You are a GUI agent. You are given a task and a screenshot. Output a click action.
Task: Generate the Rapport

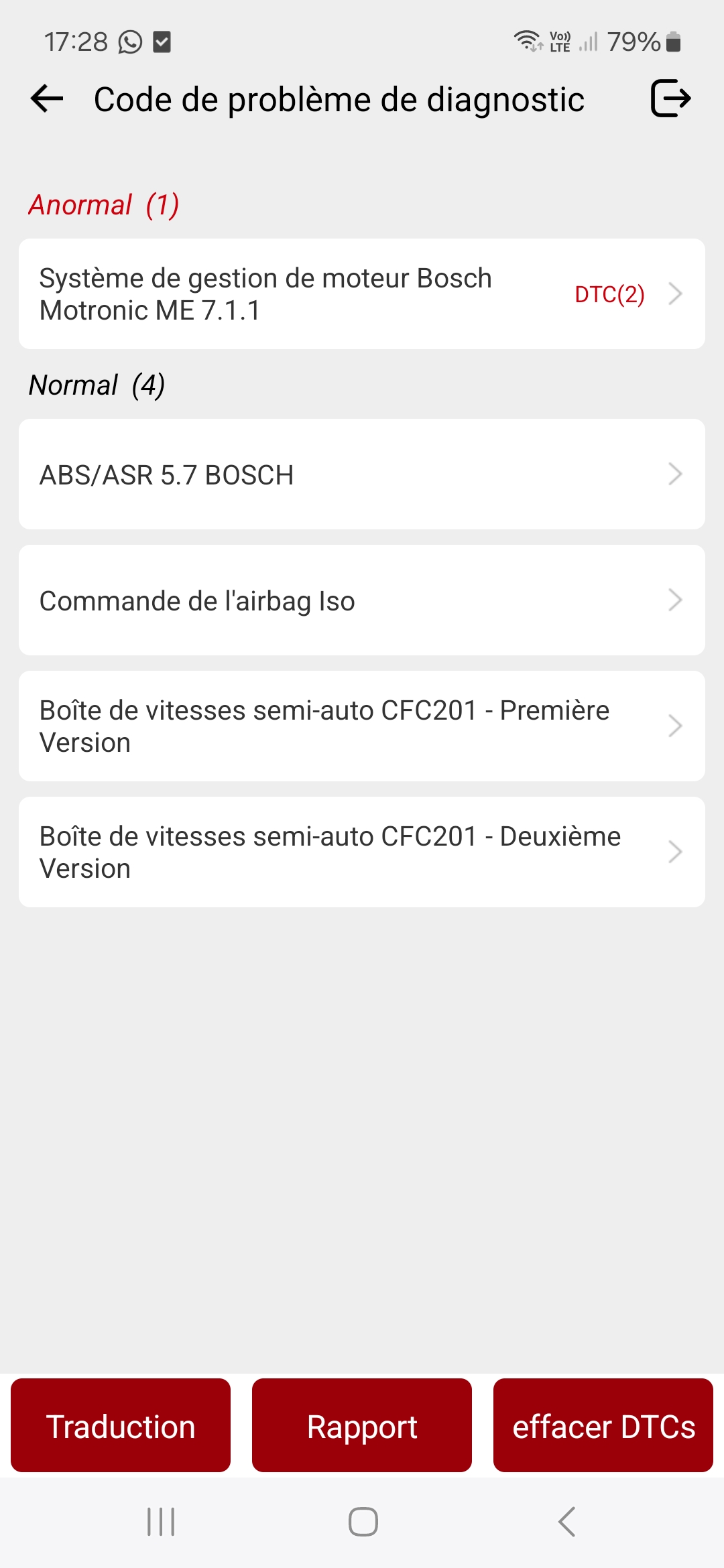(362, 1427)
